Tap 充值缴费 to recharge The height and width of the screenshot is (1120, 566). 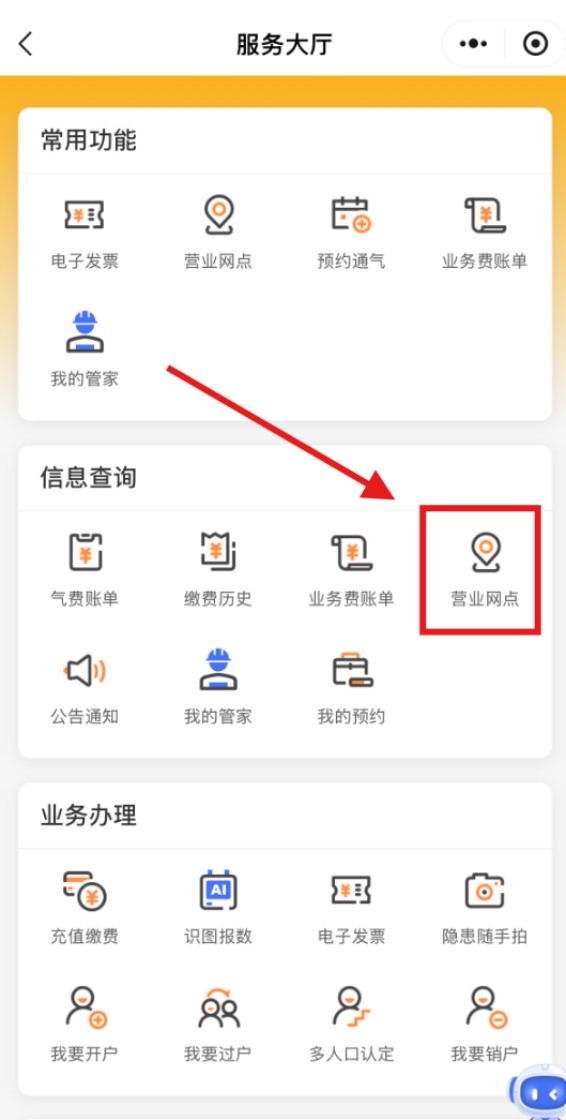(84, 907)
